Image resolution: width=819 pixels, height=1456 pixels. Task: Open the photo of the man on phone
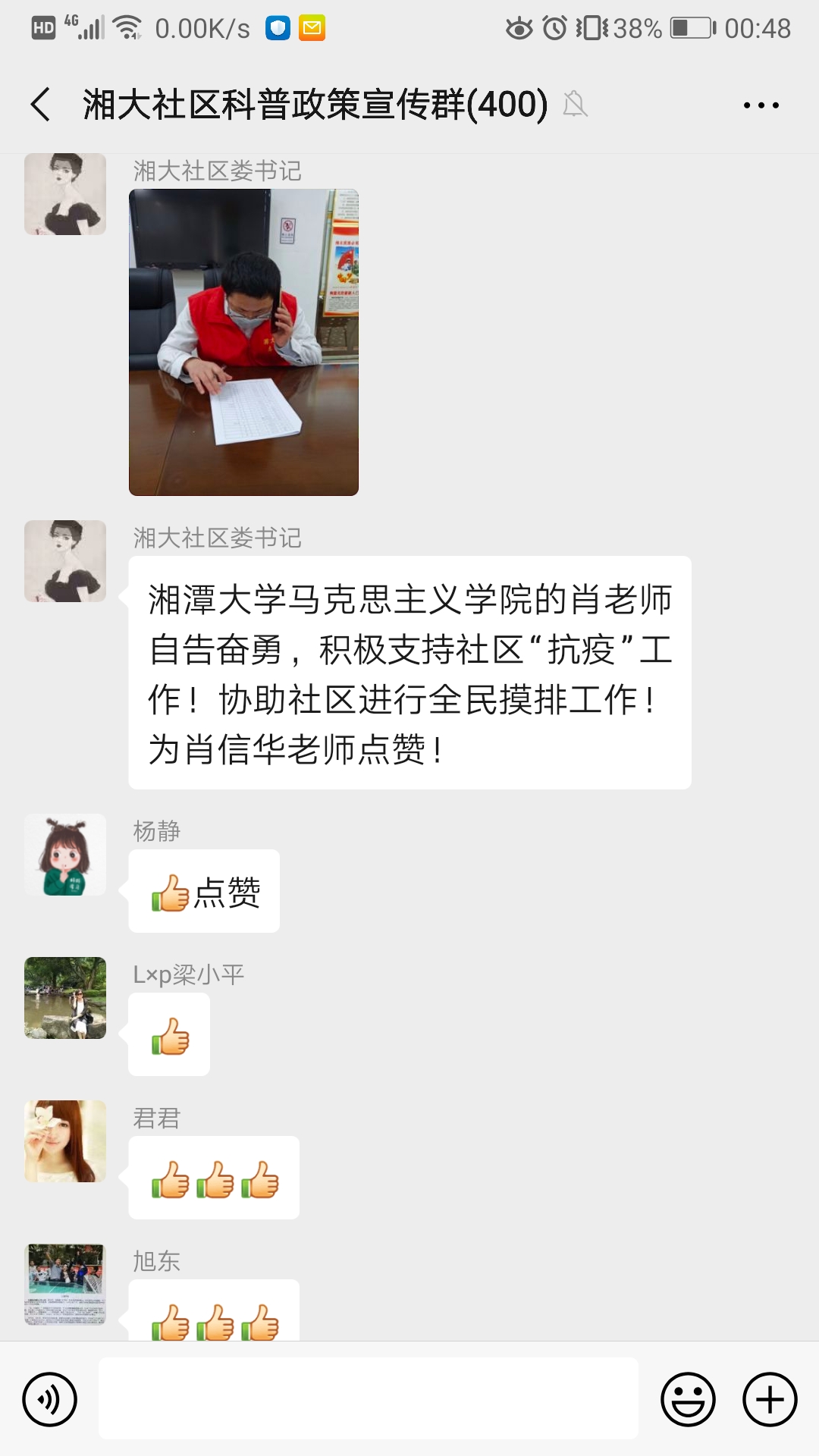pyautogui.click(x=243, y=342)
